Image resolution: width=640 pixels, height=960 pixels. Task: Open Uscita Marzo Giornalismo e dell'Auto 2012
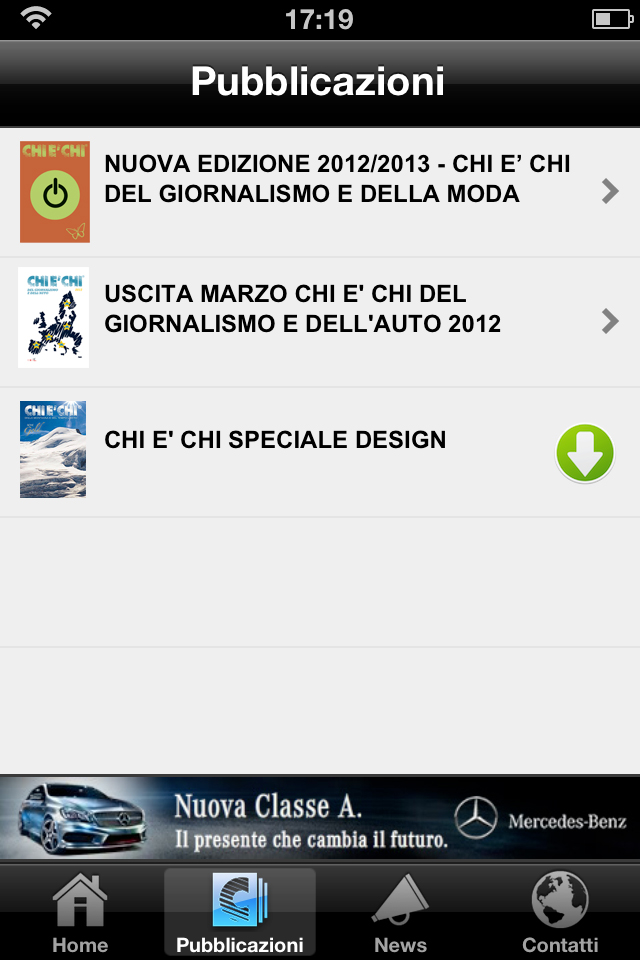320,320
